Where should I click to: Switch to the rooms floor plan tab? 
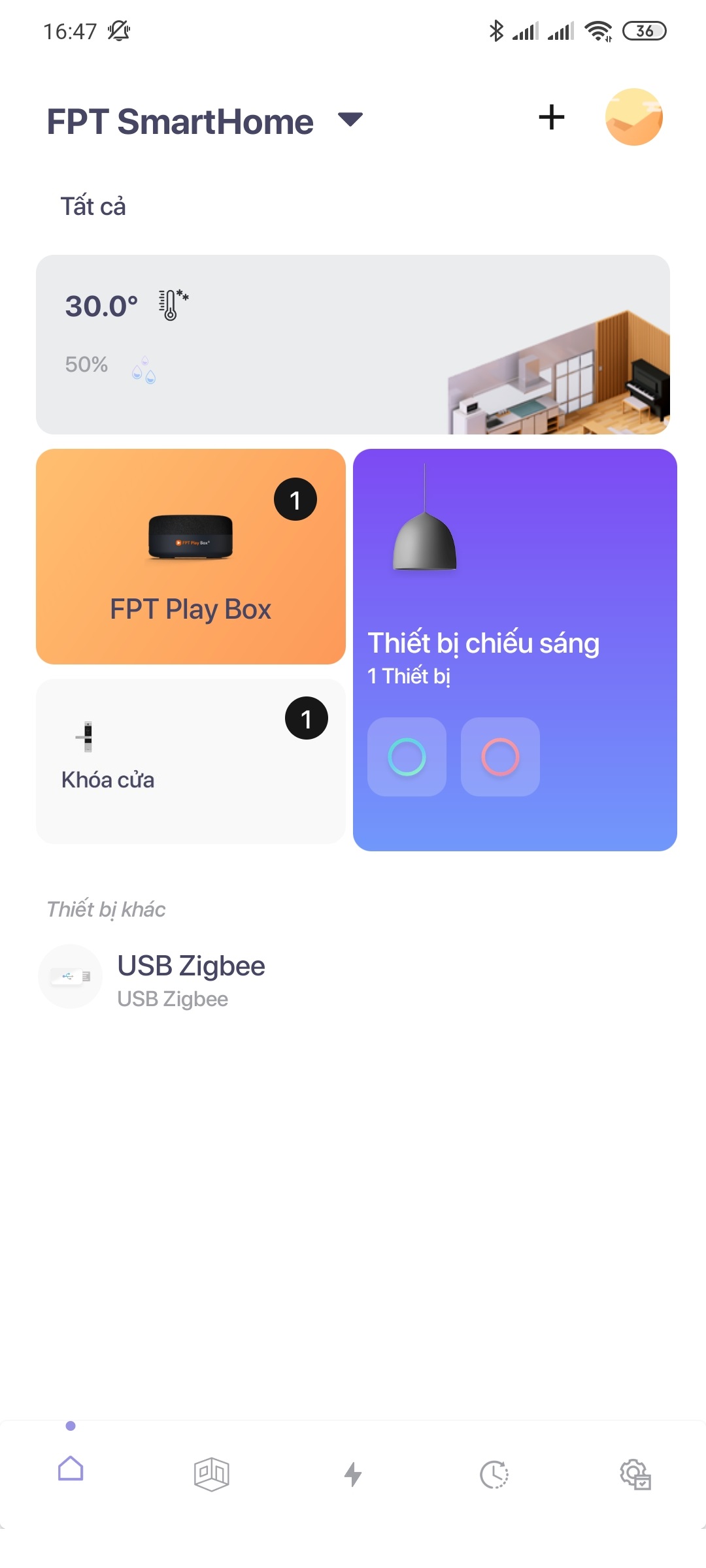(211, 1474)
